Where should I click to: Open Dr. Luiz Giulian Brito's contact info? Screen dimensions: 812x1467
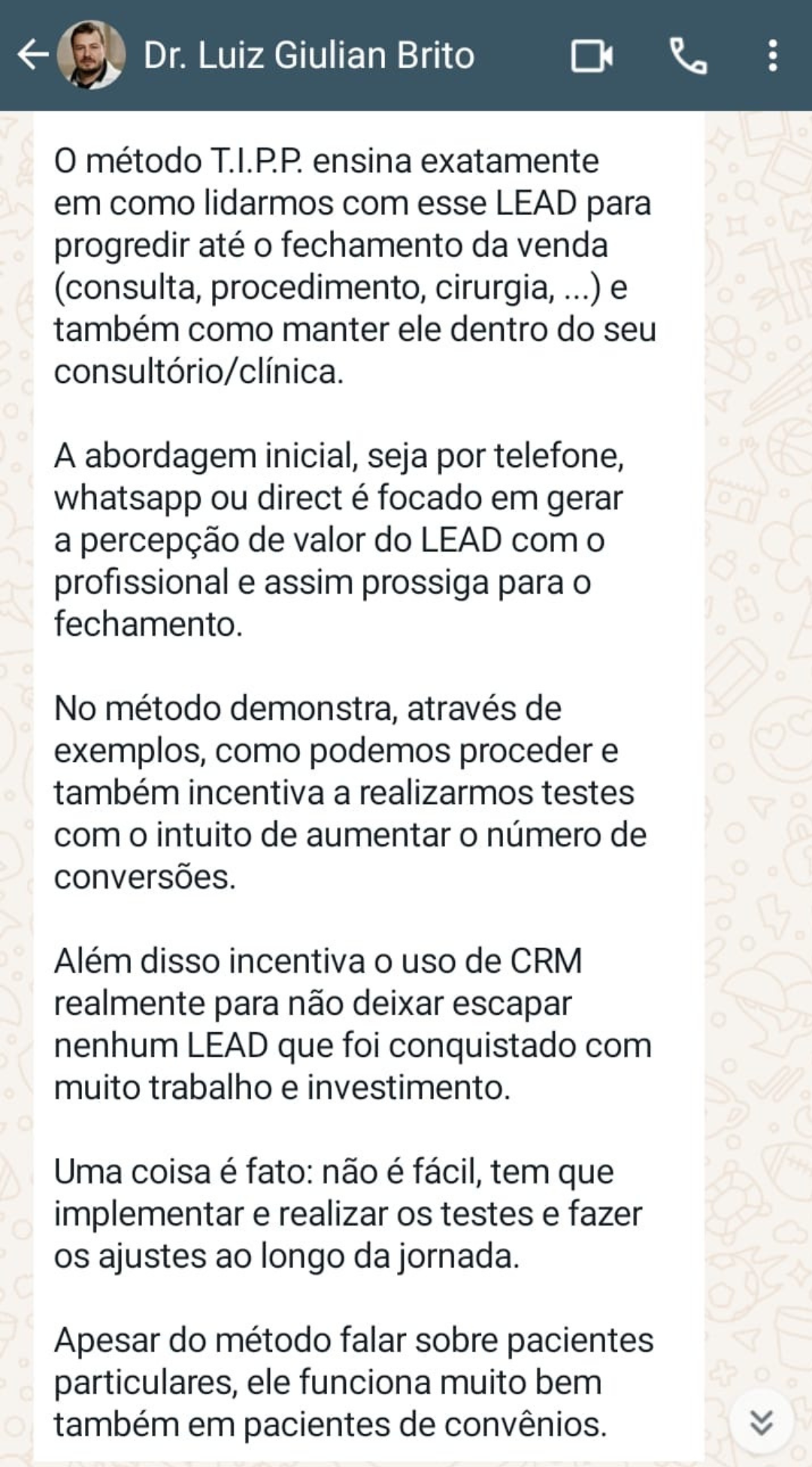[x=308, y=55]
